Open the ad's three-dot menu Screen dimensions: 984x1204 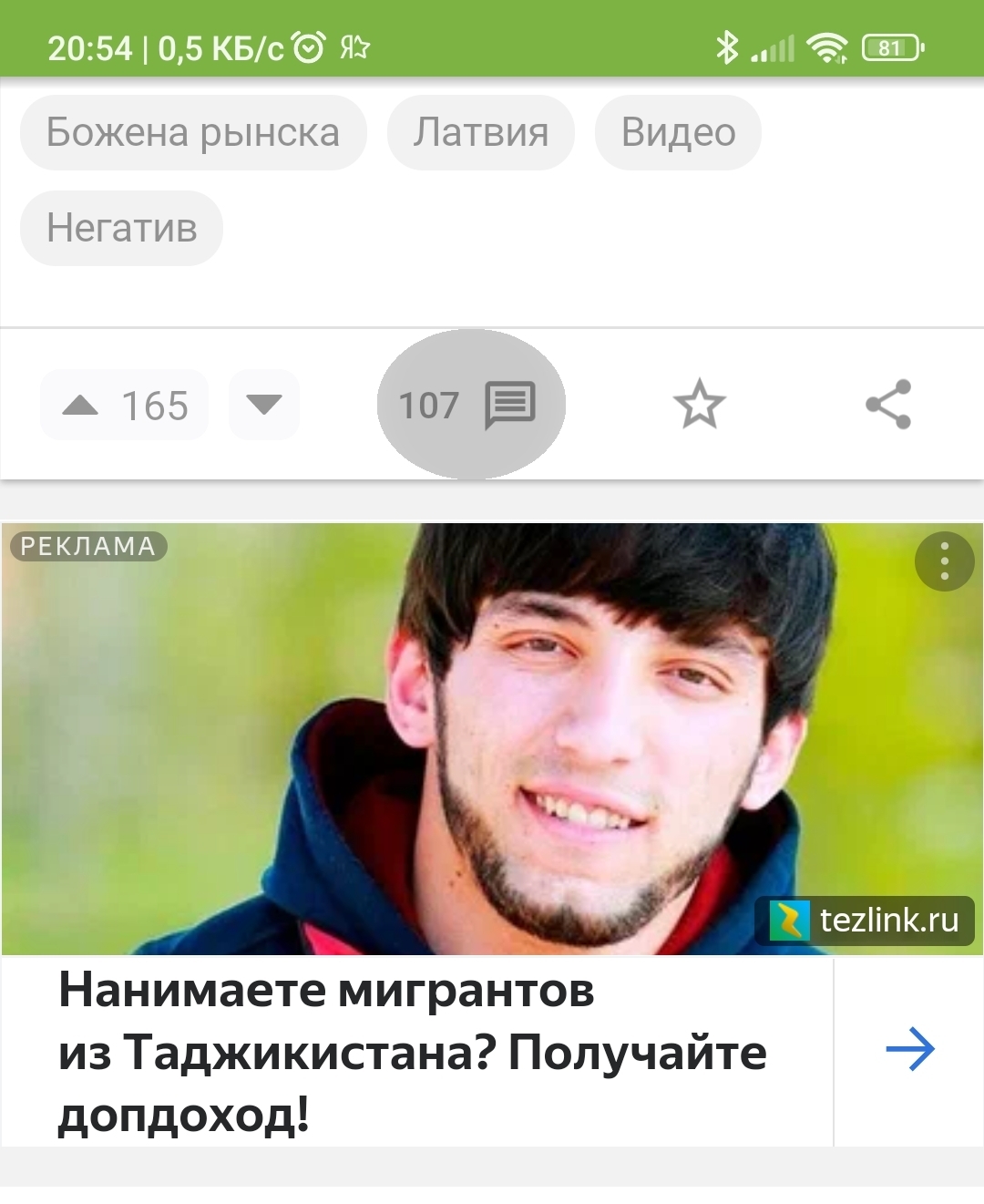[944, 561]
